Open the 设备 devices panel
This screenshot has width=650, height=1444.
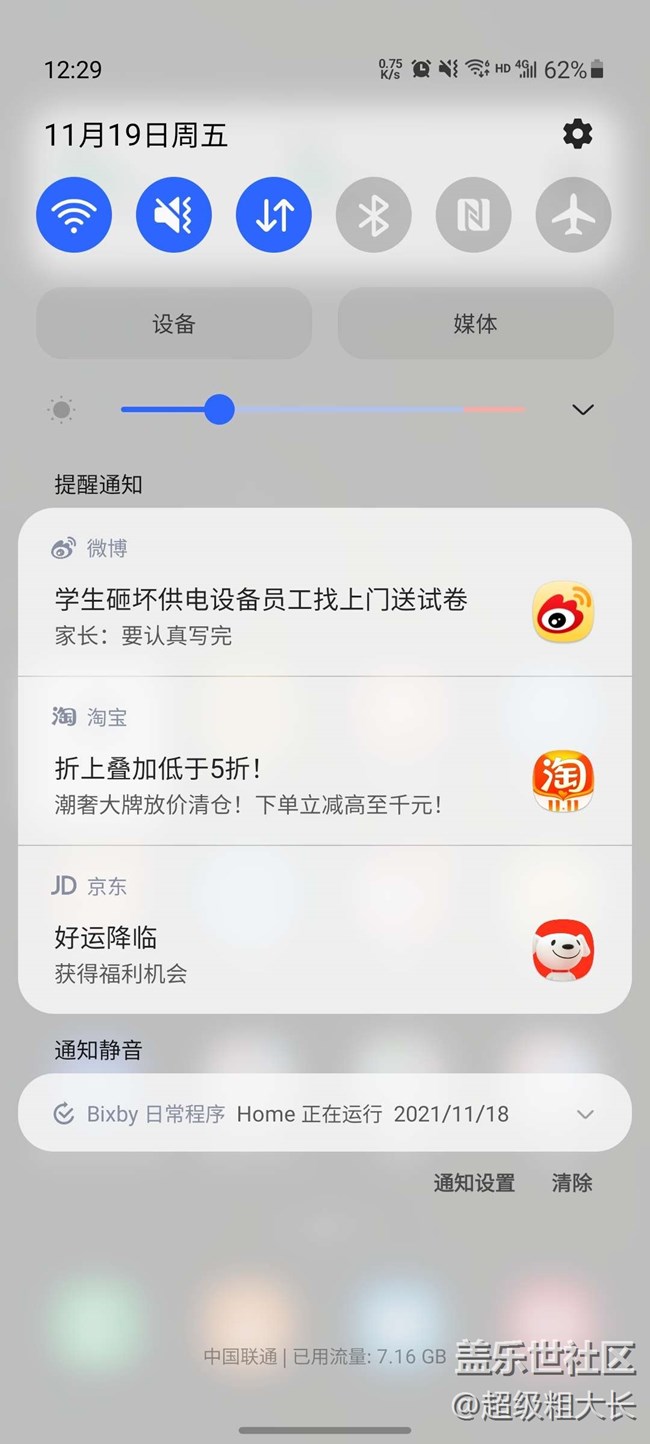(174, 323)
